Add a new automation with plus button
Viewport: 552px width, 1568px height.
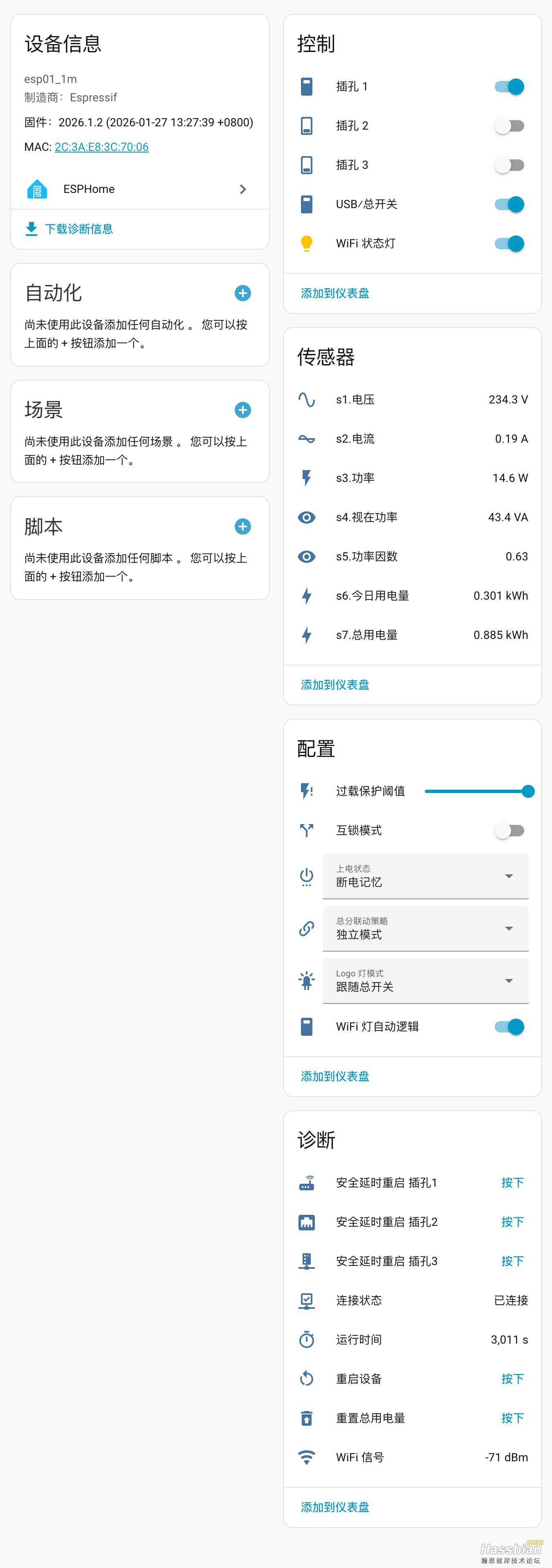tap(242, 293)
